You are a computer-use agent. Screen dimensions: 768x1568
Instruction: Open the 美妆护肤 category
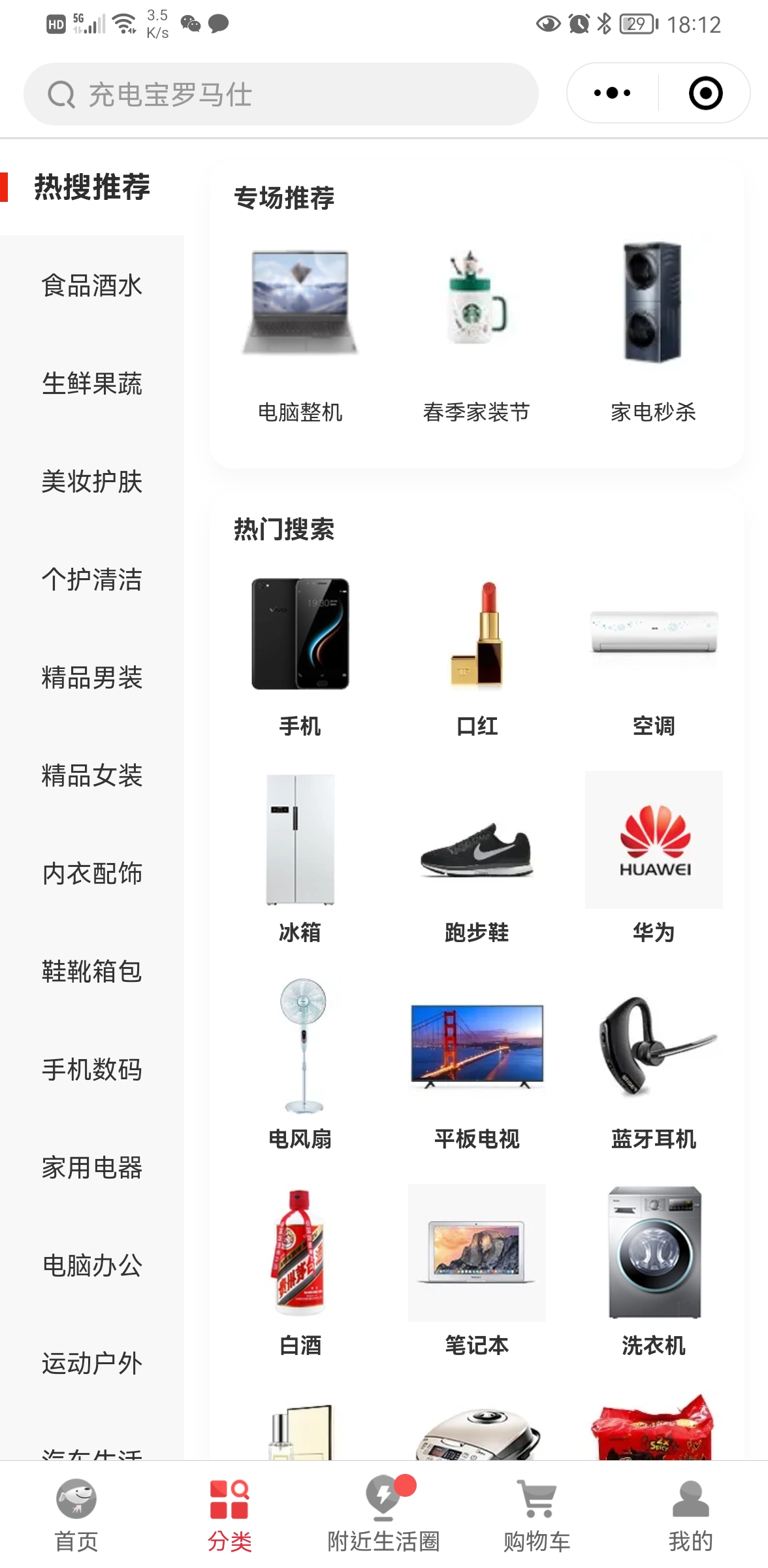click(x=91, y=482)
